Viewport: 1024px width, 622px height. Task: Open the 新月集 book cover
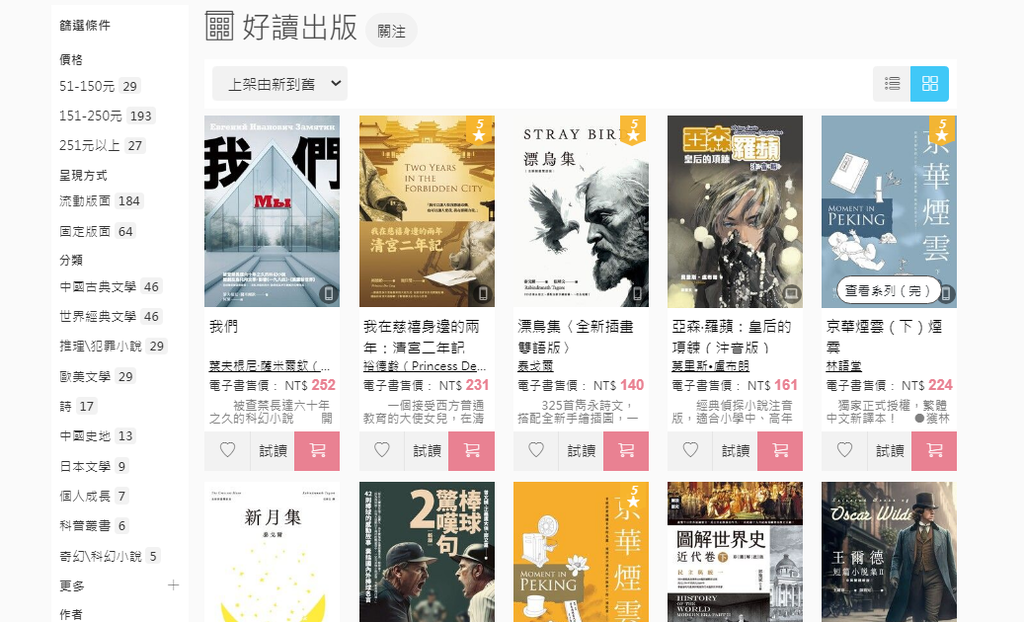tap(272, 553)
